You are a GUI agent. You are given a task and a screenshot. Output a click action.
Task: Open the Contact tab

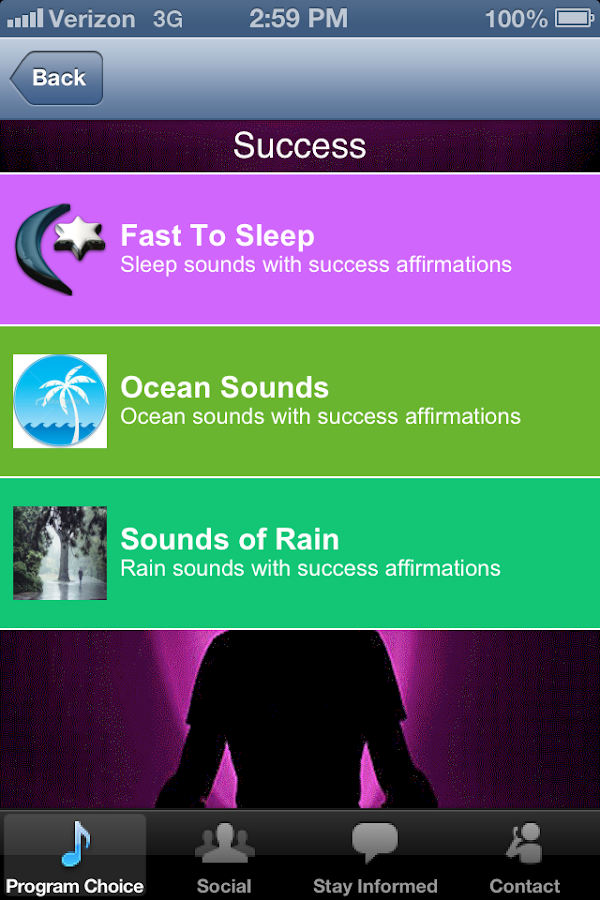[x=524, y=856]
